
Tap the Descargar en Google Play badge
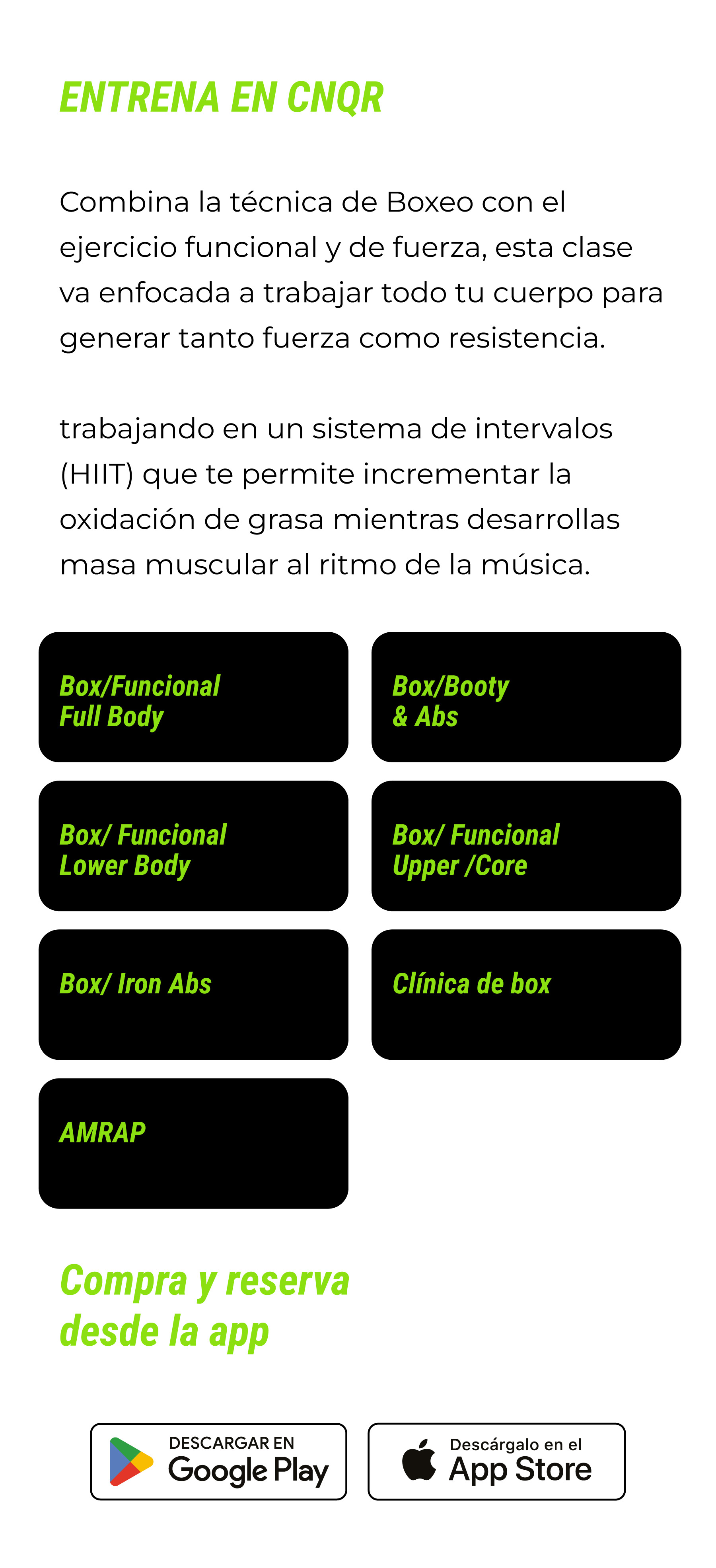coord(218,1461)
